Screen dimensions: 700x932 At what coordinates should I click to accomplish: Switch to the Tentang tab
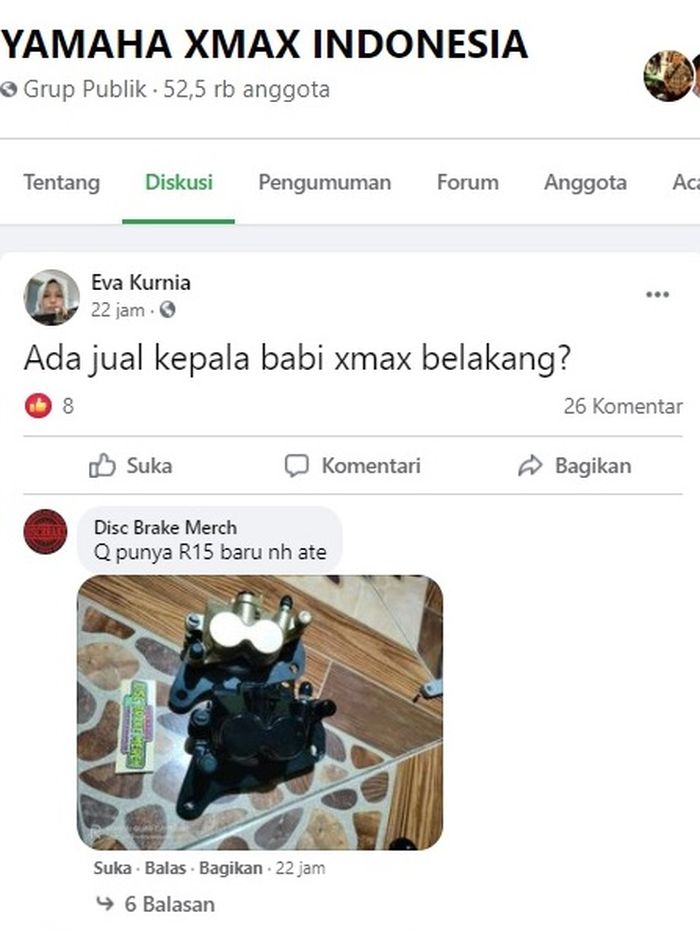(61, 183)
